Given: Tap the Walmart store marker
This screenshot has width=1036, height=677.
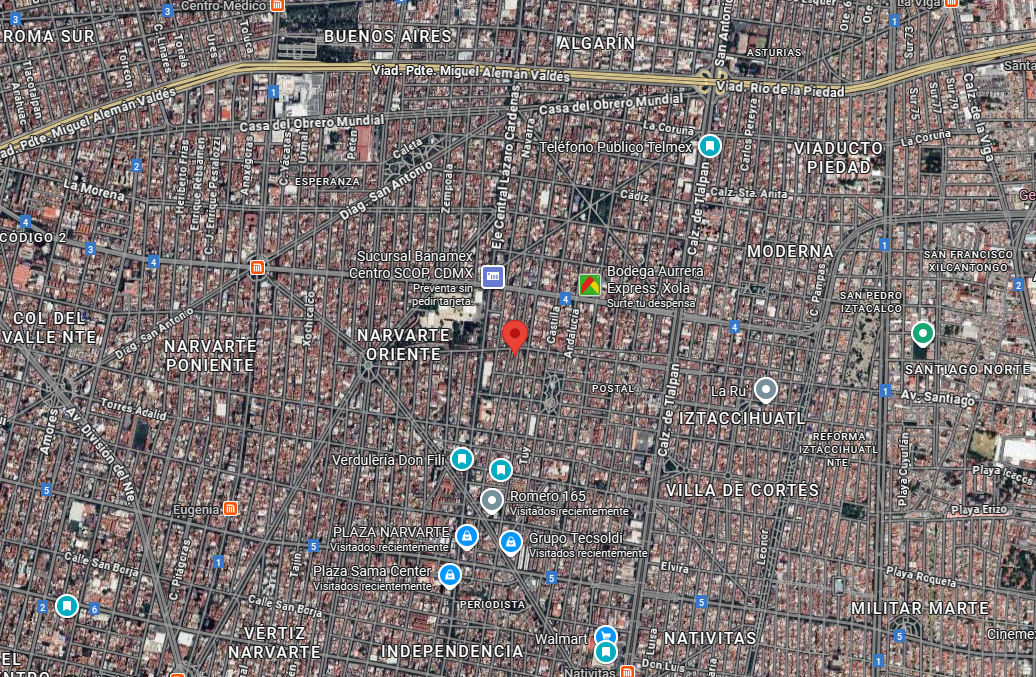Looking at the screenshot, I should click(605, 637).
